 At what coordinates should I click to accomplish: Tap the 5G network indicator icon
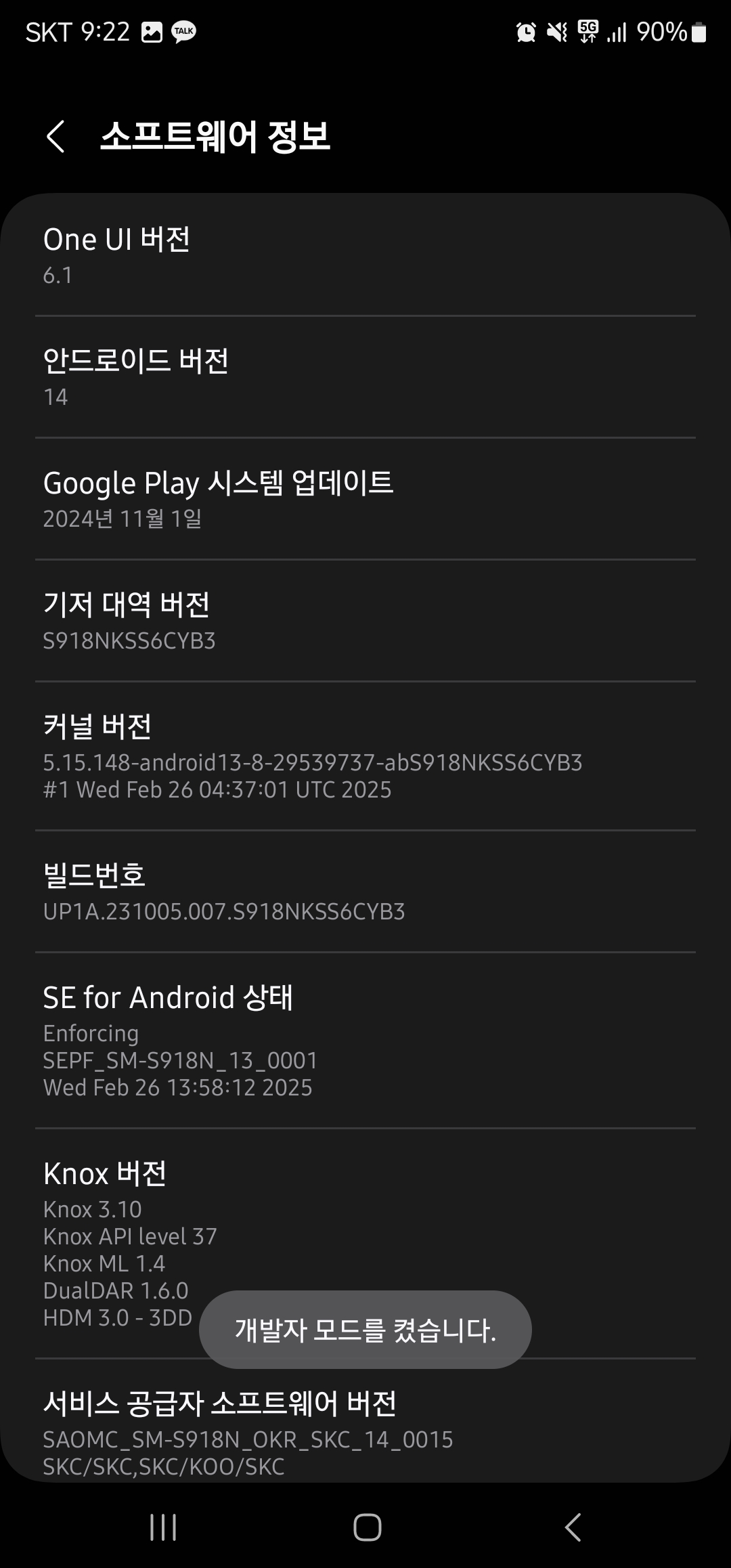coord(586,31)
